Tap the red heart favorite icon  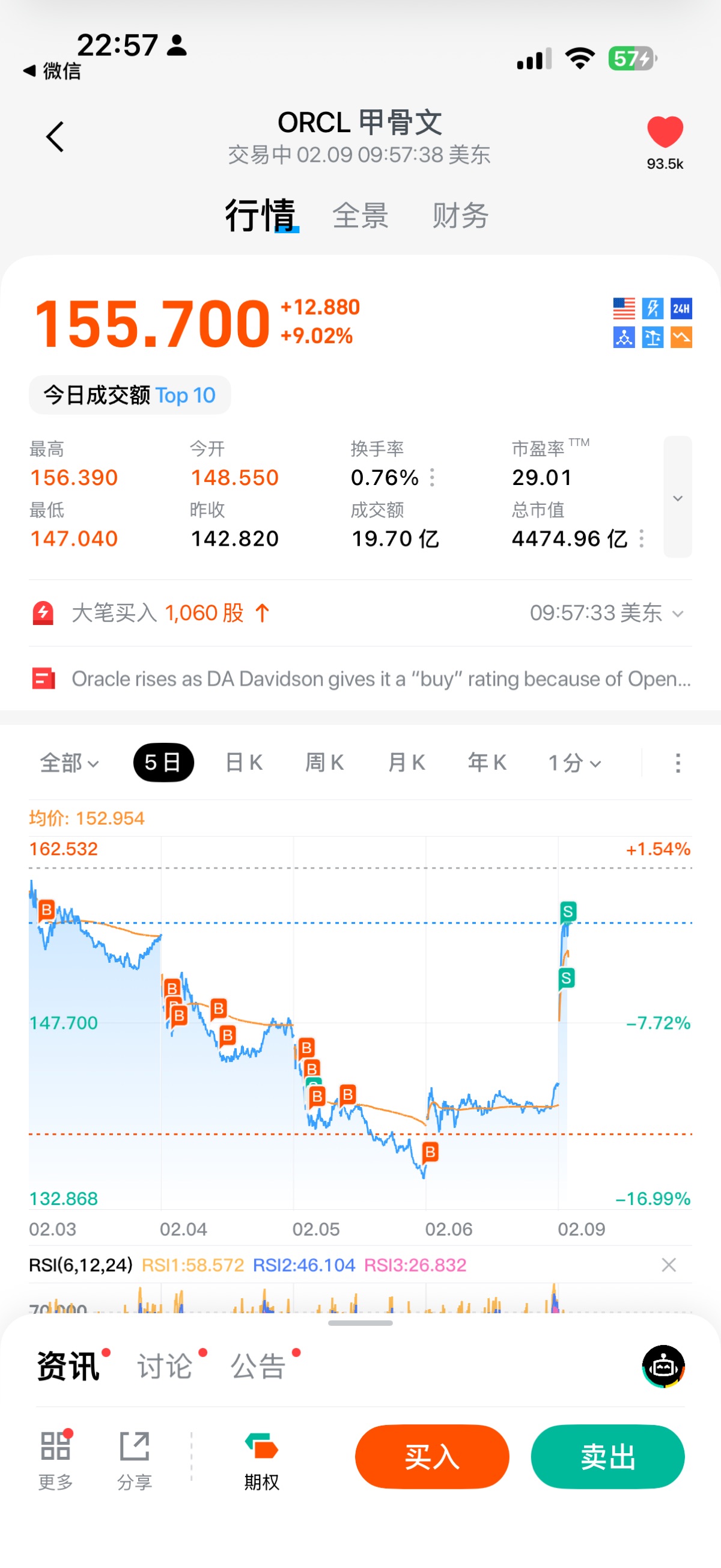tap(665, 132)
